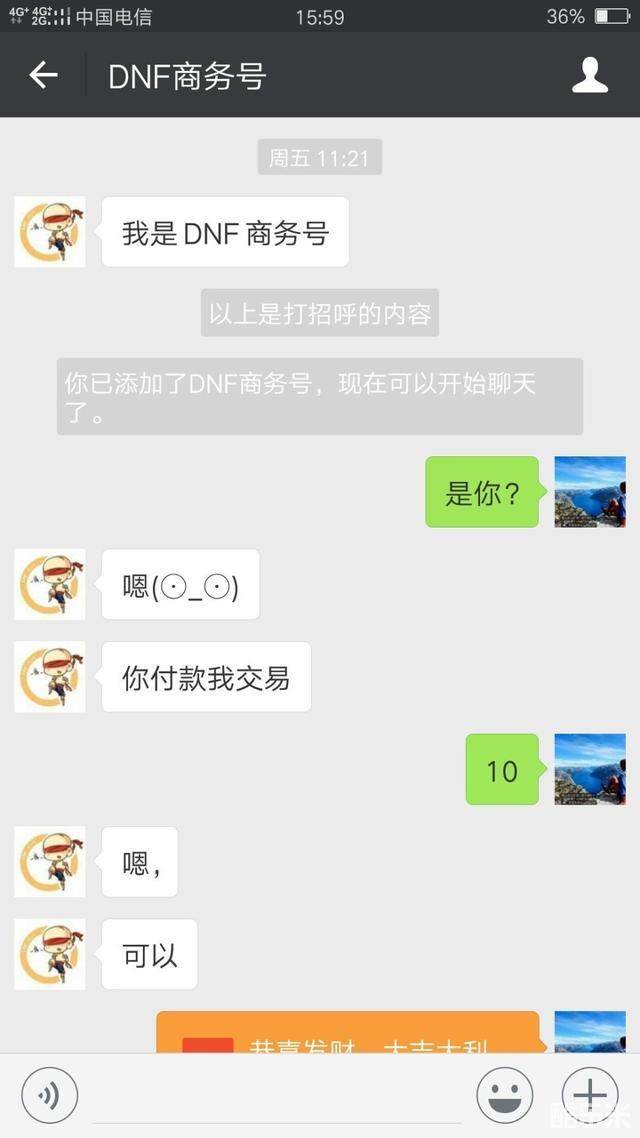This screenshot has width=640, height=1138.
Task: Go back from the DNF商务号 chat
Action: 43,75
